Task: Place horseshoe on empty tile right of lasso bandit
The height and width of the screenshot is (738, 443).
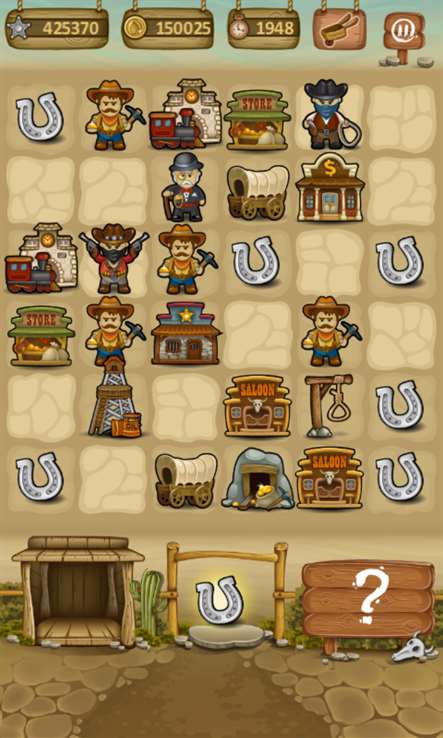Action: 402,117
